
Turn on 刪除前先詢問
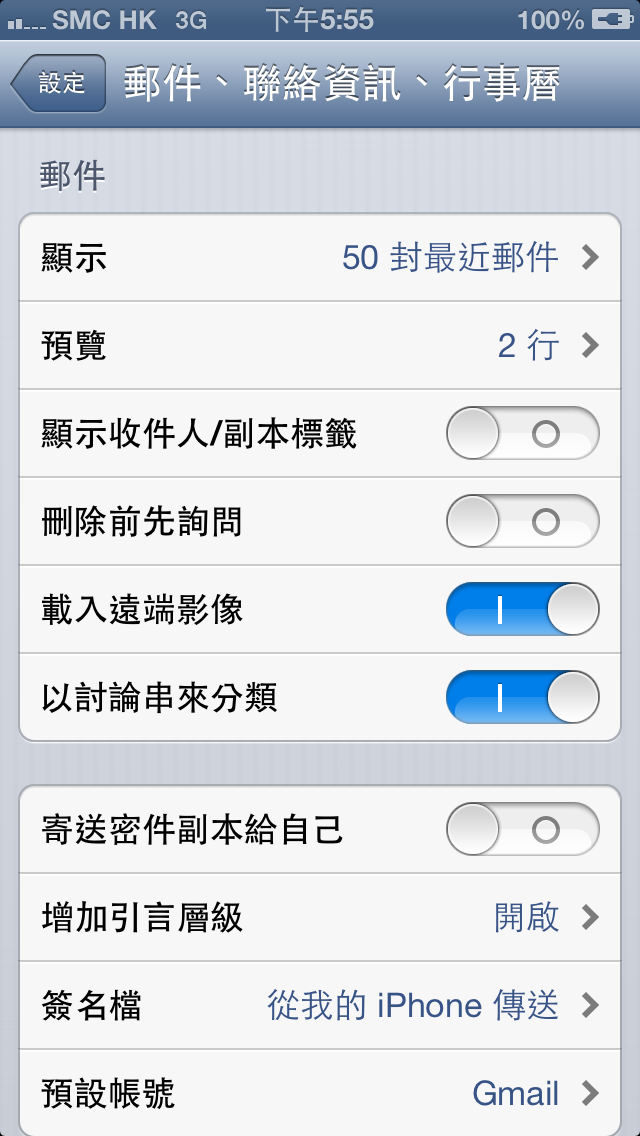tap(522, 522)
